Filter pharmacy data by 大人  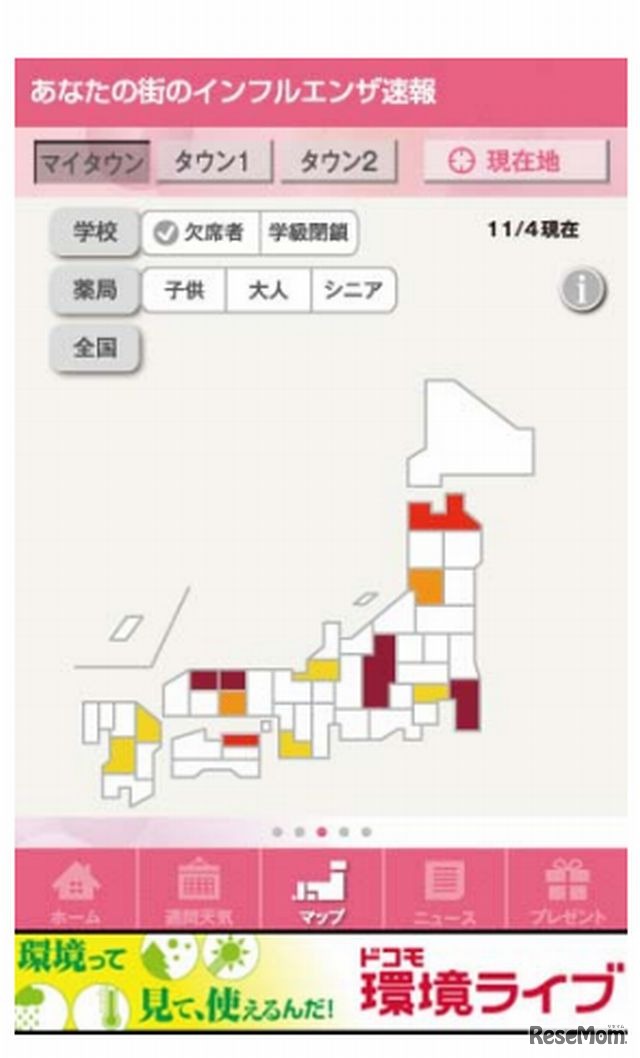pos(268,291)
